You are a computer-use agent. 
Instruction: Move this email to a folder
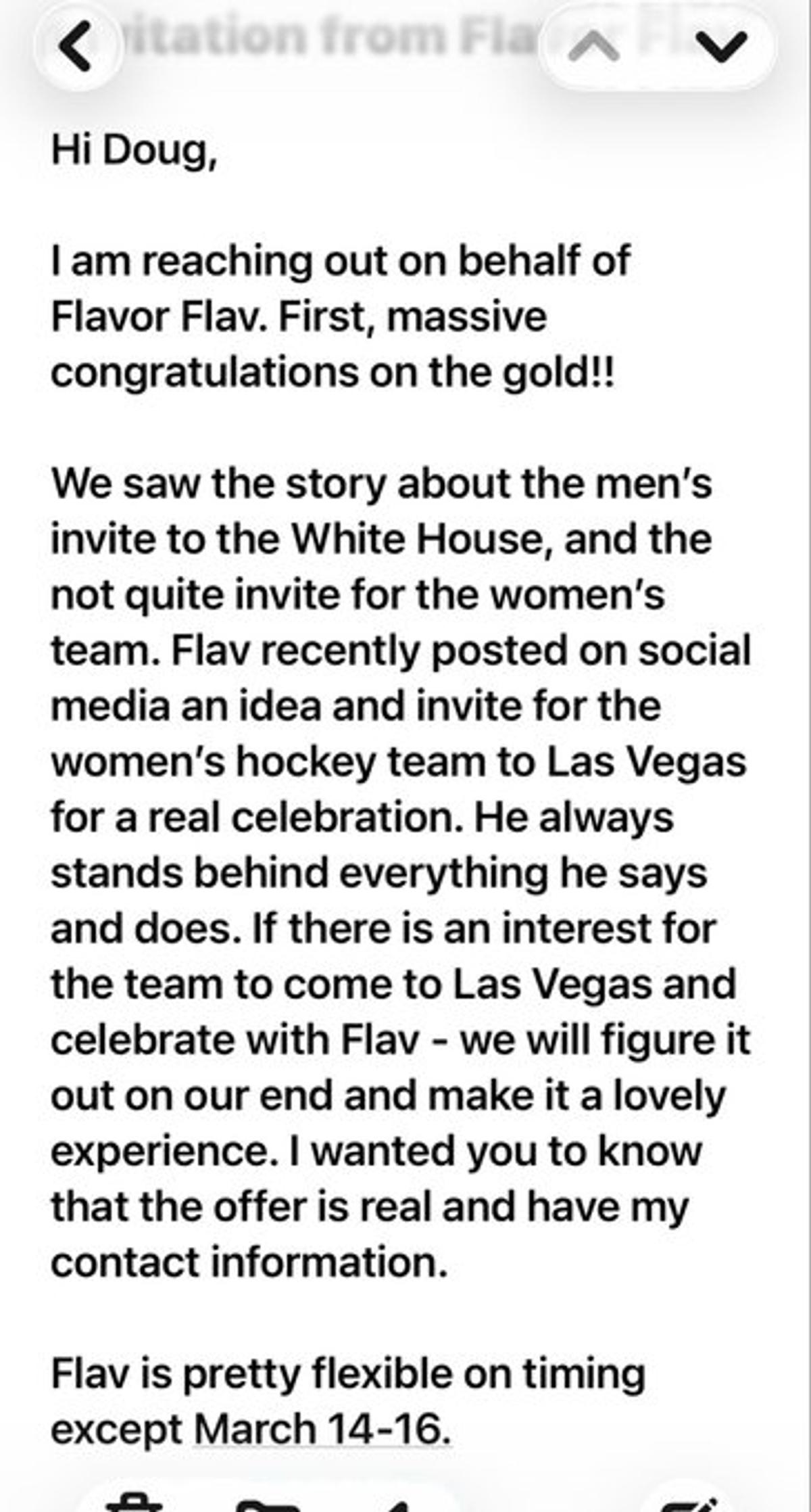point(270,1504)
